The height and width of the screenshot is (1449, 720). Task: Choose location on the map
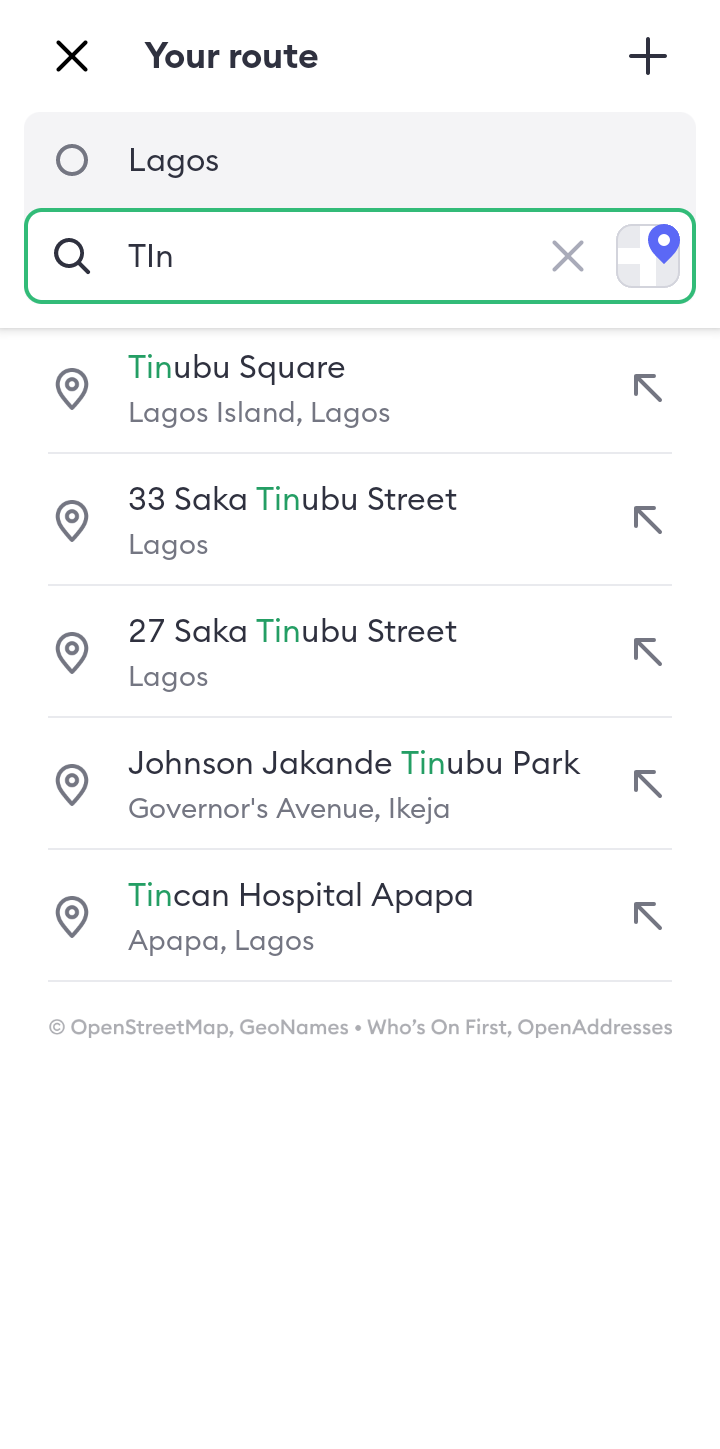pyautogui.click(x=648, y=256)
